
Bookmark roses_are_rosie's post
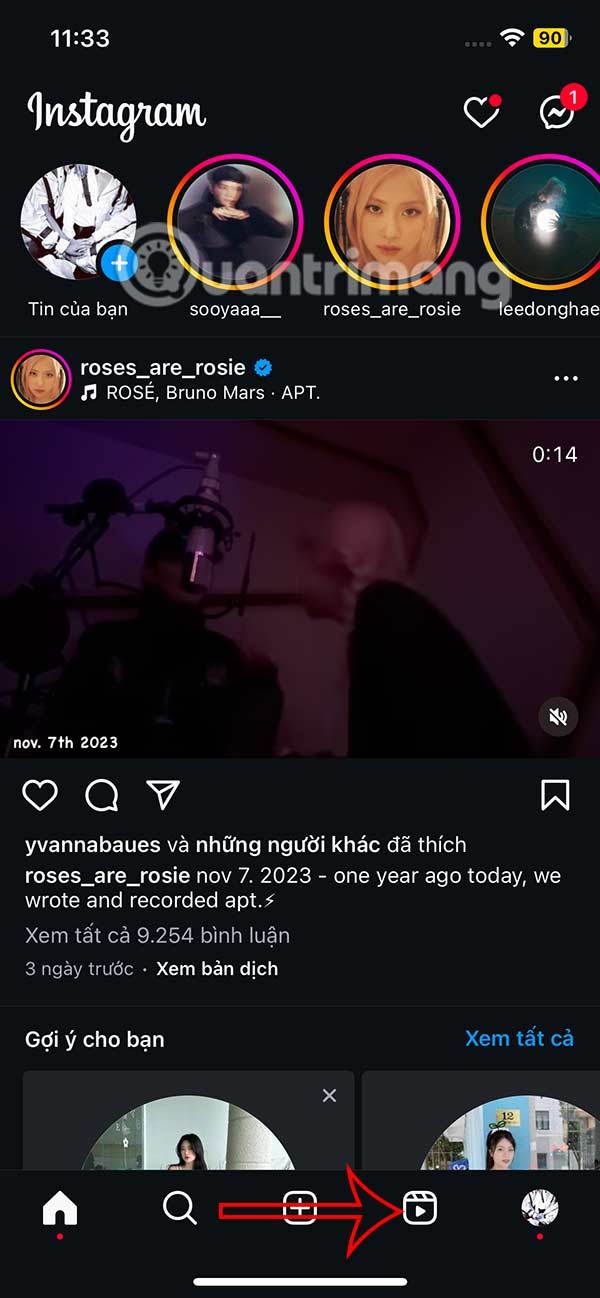(x=555, y=795)
